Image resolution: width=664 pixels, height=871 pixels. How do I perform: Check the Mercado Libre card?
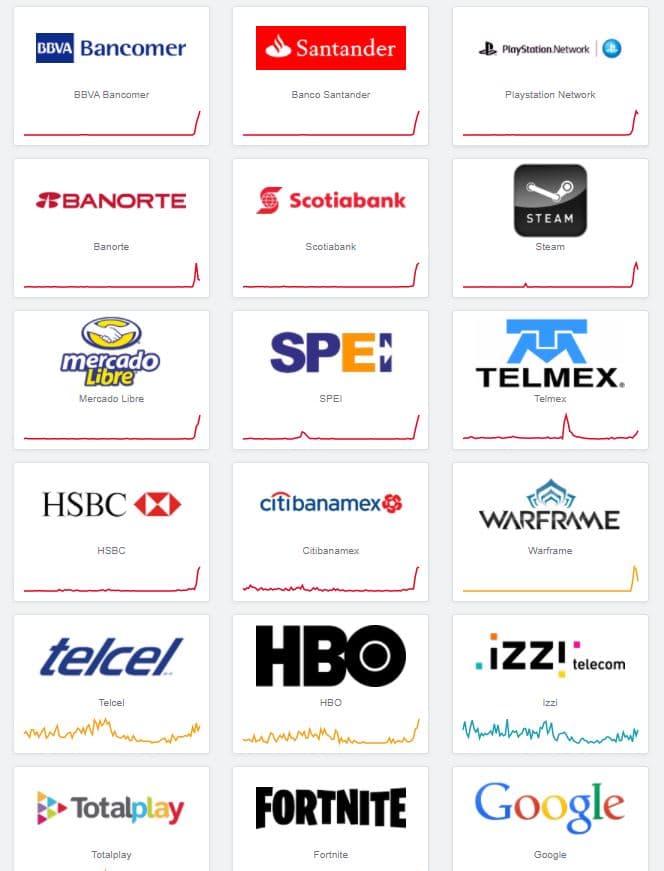pyautogui.click(x=111, y=380)
